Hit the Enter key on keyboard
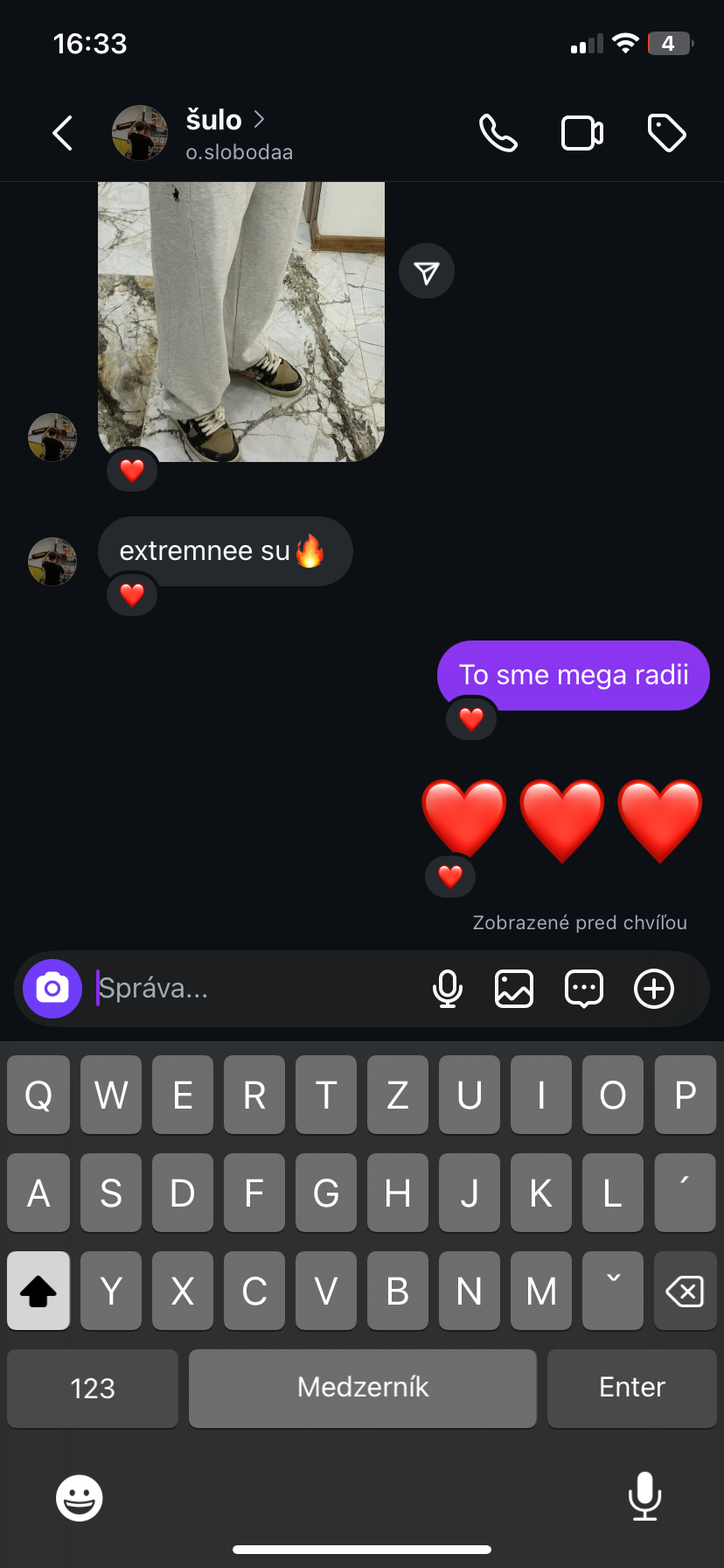This screenshot has height=1568, width=724. coord(631,1389)
